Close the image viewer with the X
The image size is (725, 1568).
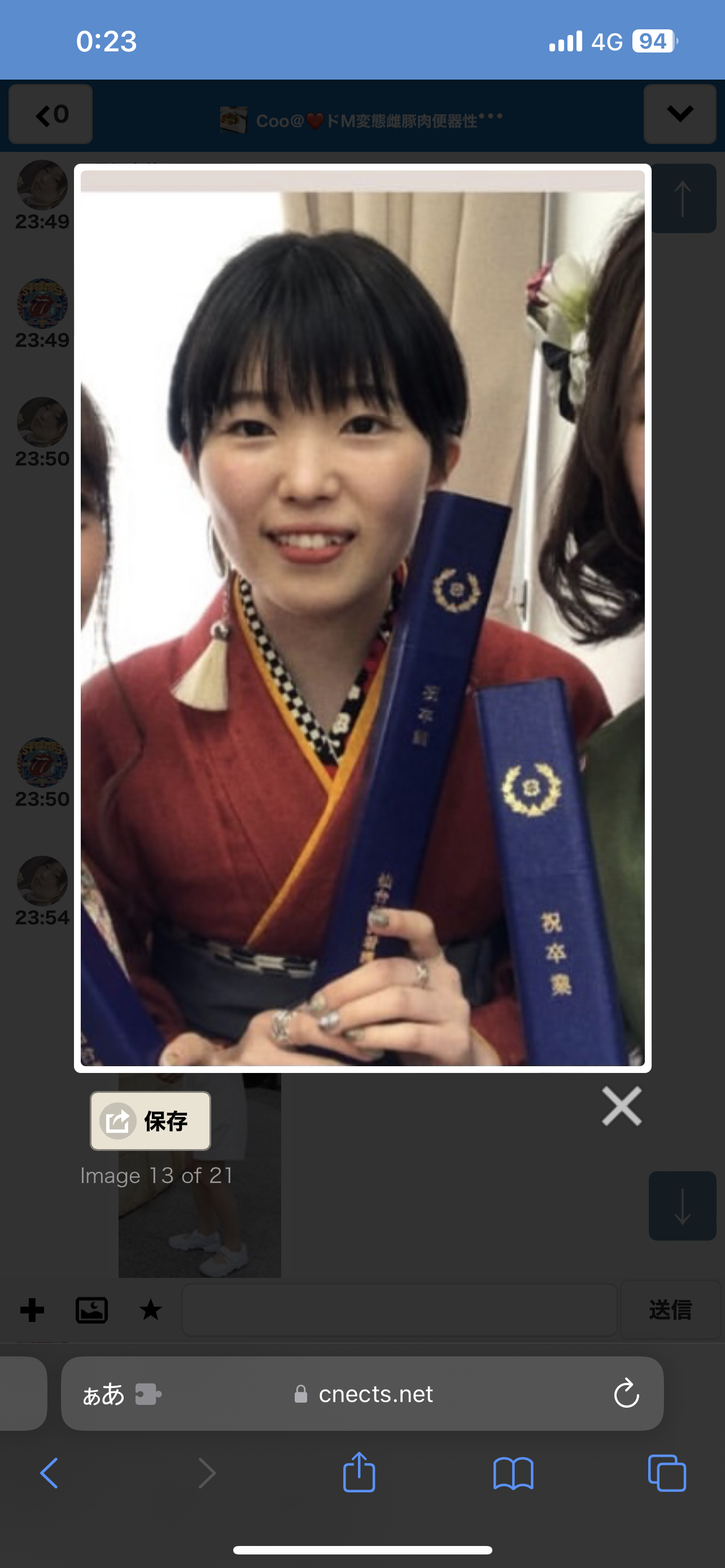point(622,1106)
